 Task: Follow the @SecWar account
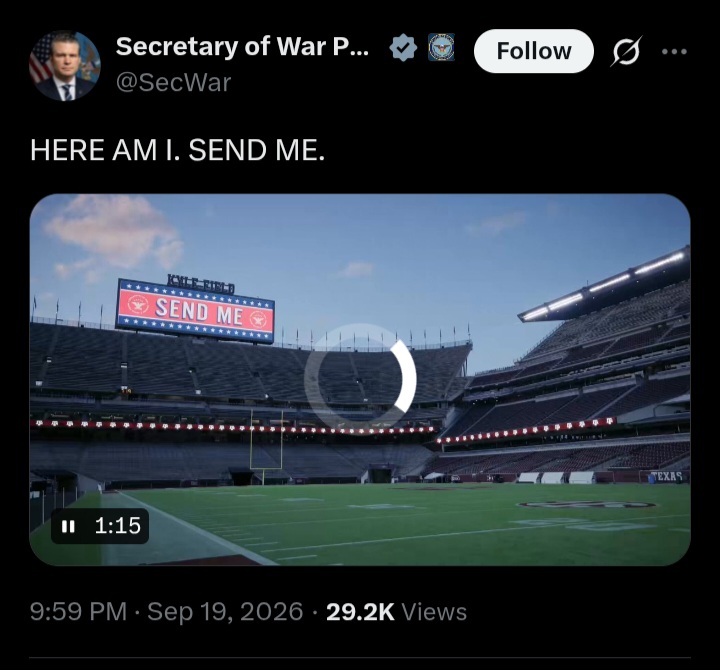534,51
